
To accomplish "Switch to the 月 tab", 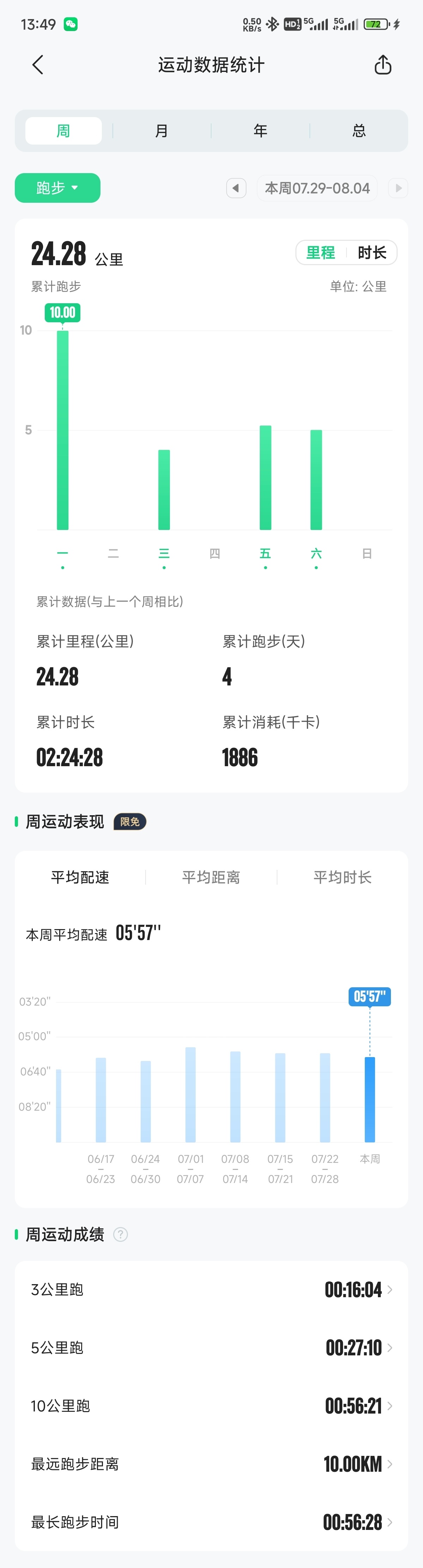I will tap(161, 131).
